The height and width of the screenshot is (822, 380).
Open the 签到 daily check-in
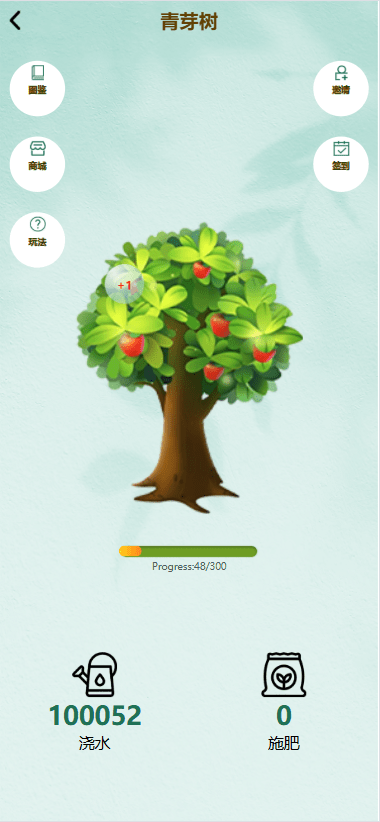tap(341, 164)
